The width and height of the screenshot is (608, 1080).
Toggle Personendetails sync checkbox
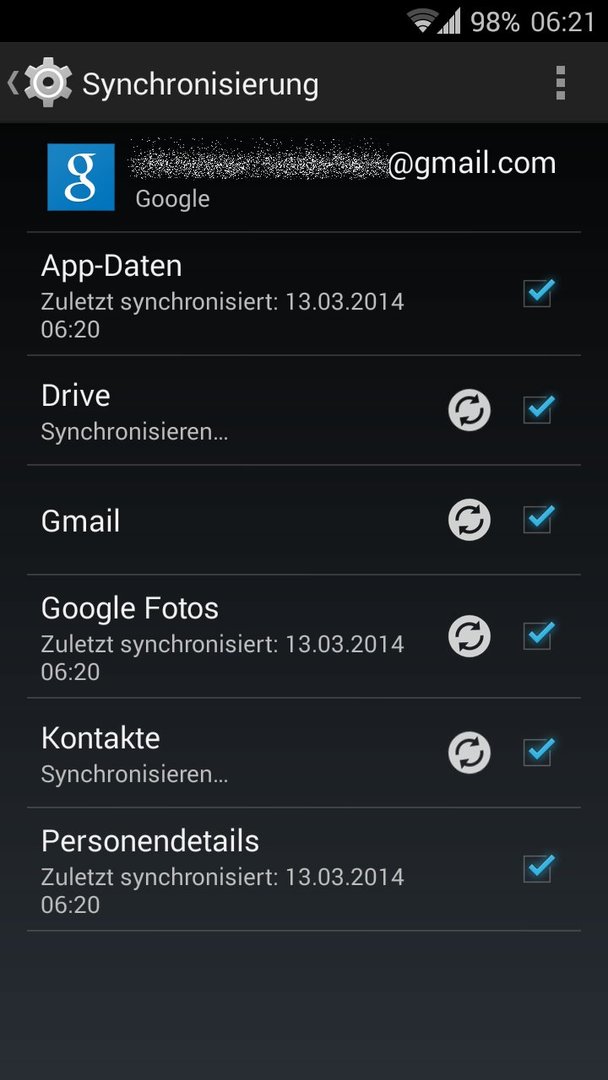[x=538, y=868]
